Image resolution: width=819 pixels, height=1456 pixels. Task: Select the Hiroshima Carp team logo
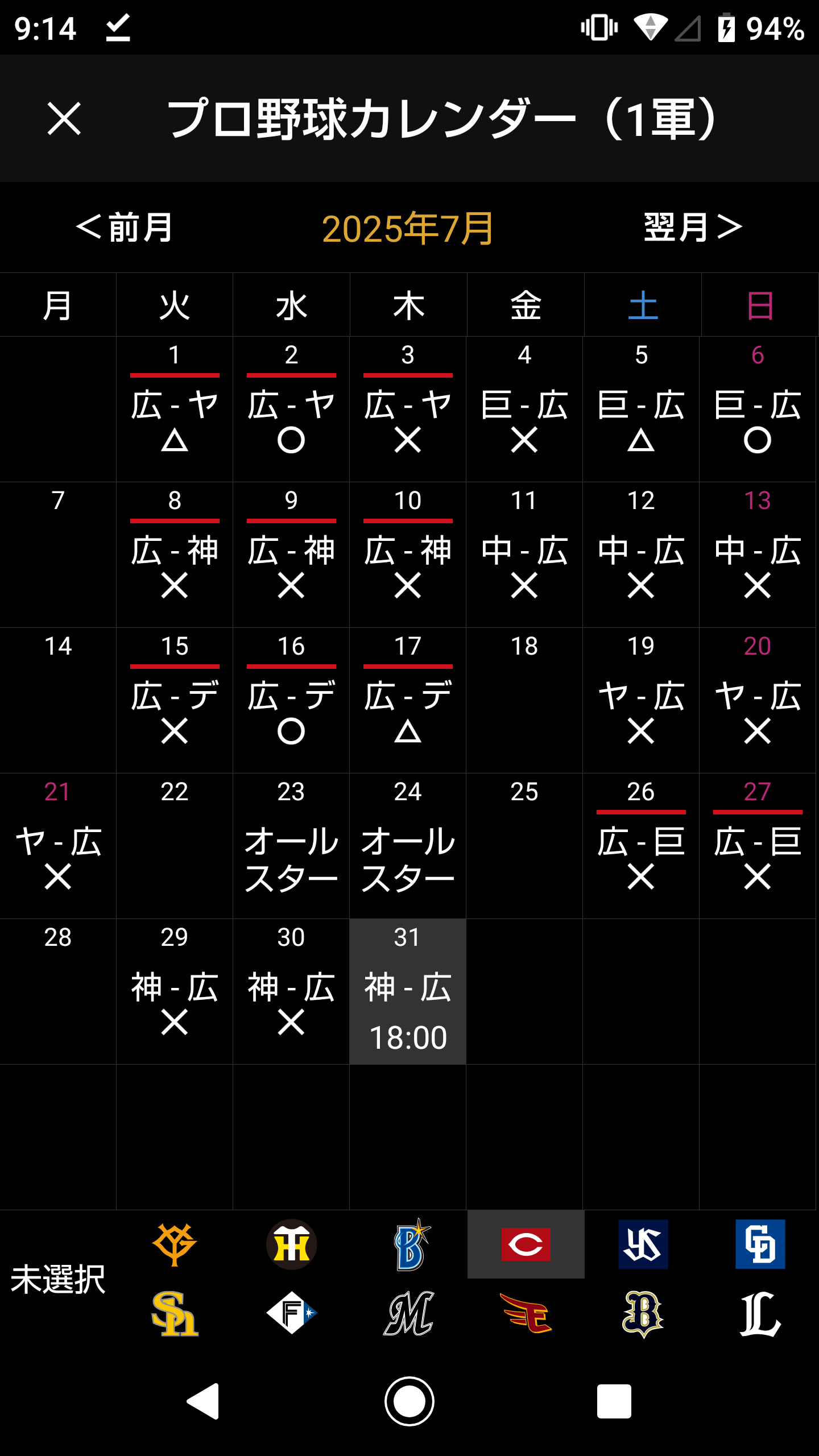coord(526,1244)
